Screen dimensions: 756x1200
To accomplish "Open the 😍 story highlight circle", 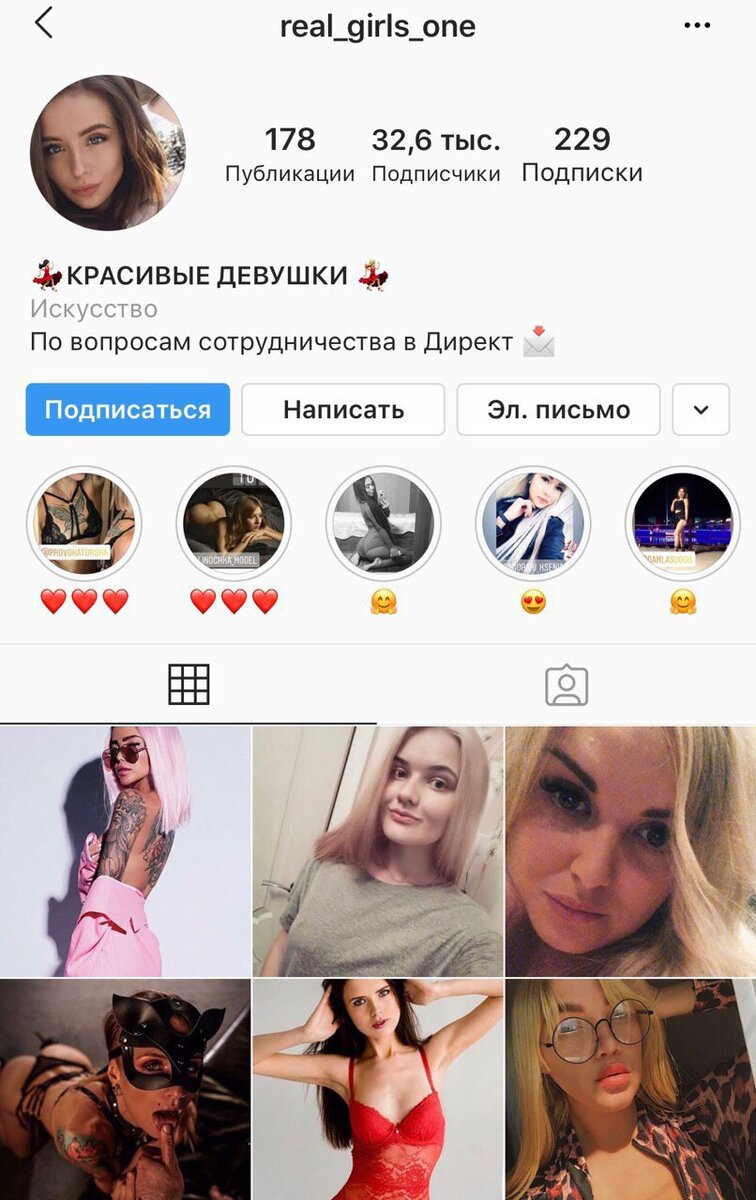I will click(533, 524).
